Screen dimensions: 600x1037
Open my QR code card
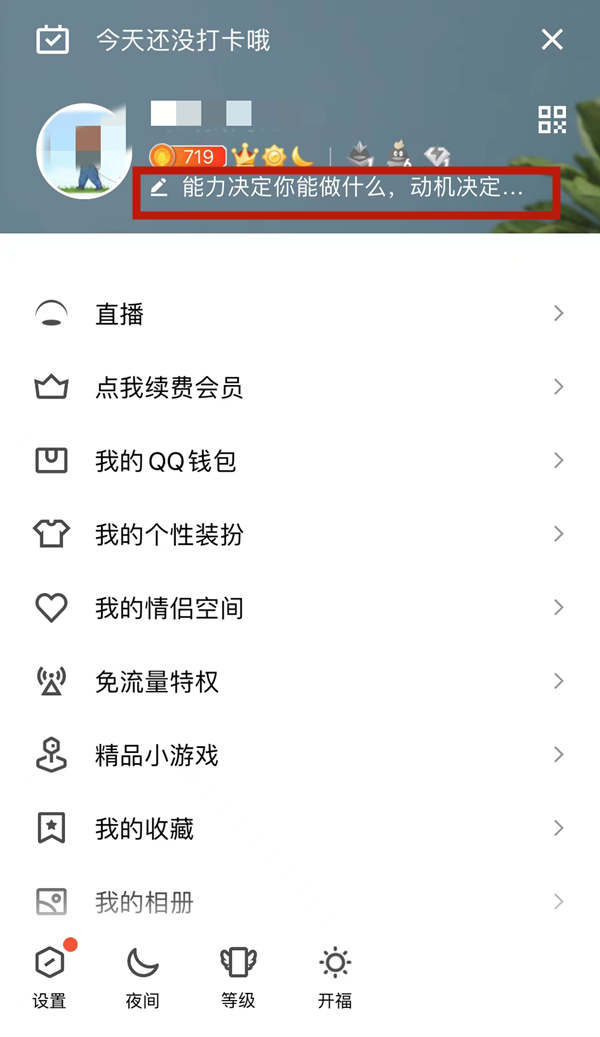552,120
